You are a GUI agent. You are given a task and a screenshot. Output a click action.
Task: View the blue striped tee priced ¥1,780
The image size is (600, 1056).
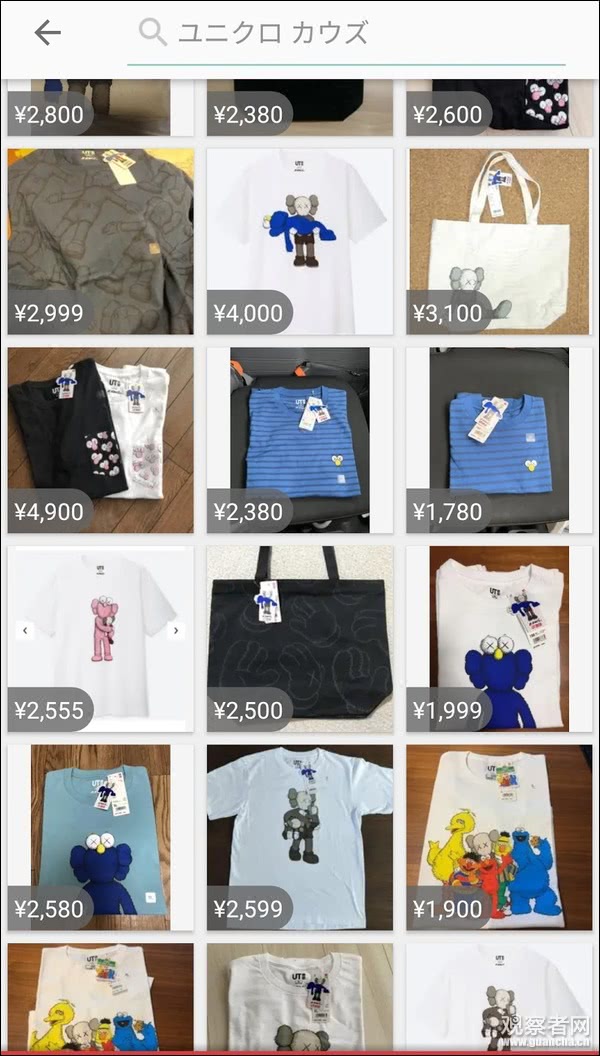coord(498,440)
